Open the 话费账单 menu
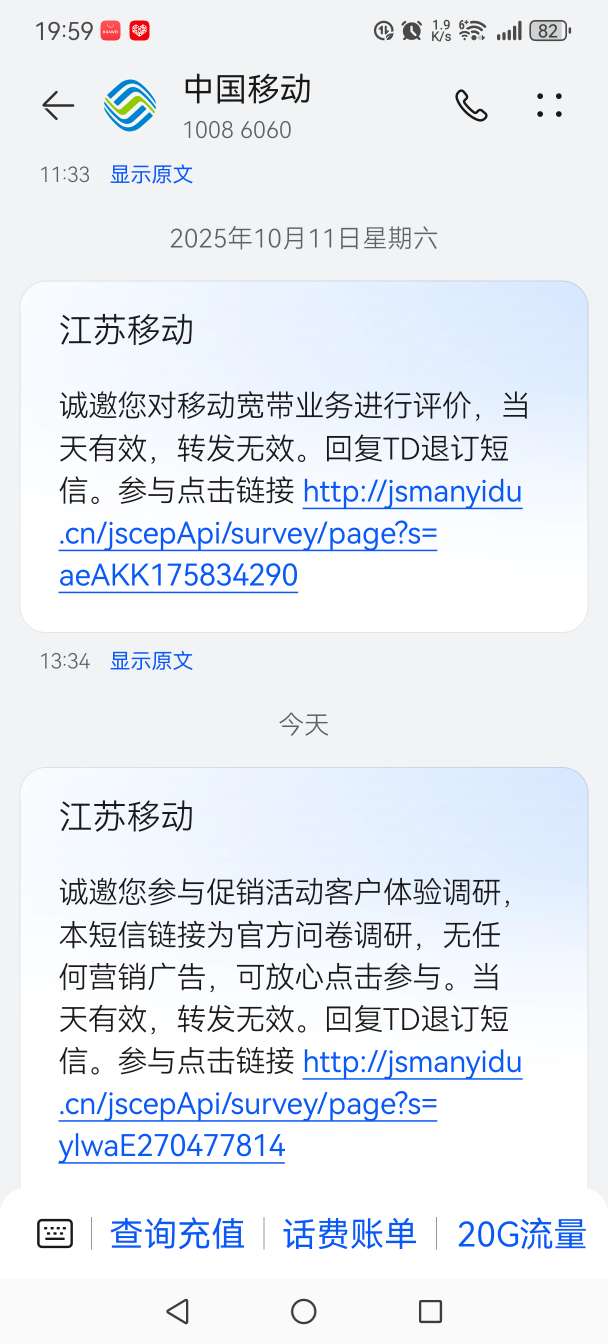The height and width of the screenshot is (1344, 608). 350,1234
